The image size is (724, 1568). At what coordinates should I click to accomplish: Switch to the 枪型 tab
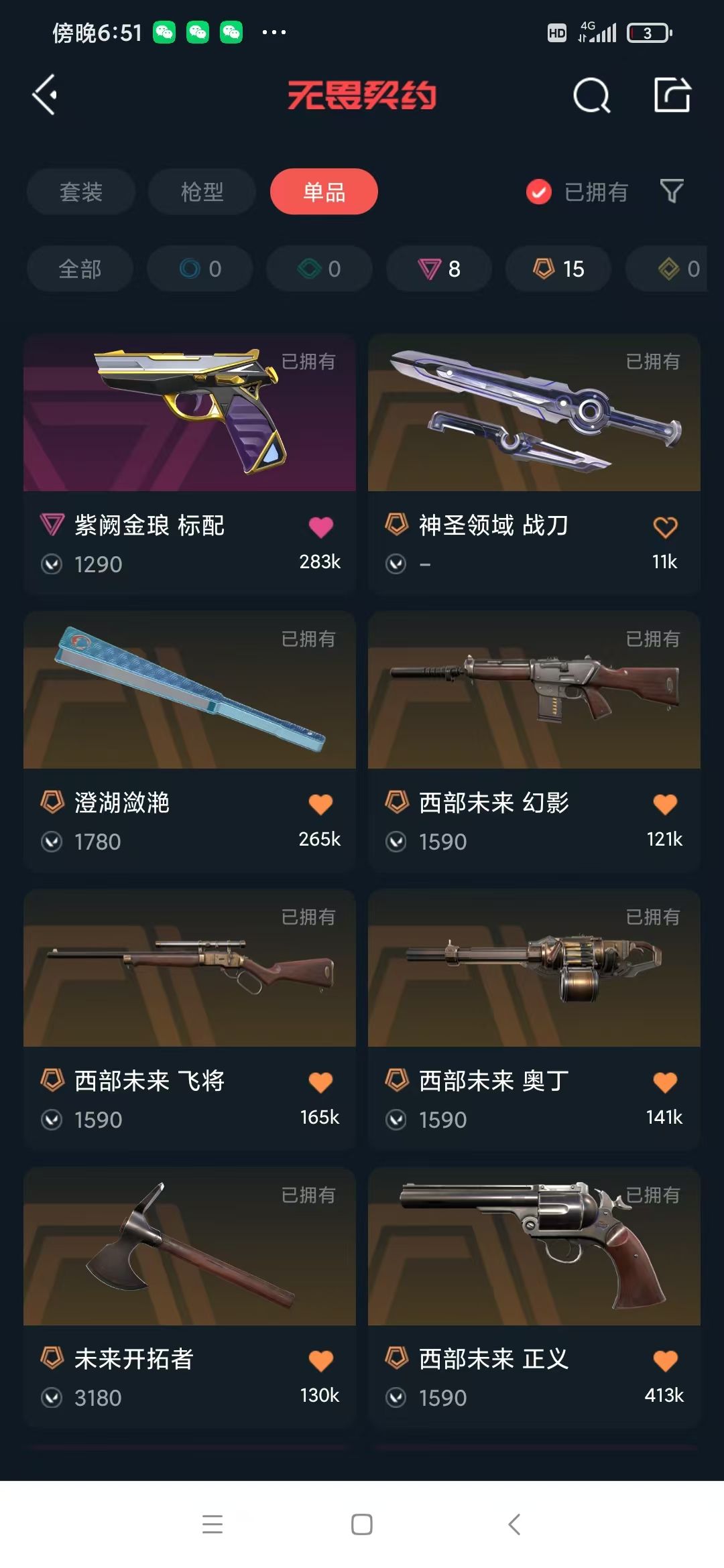coord(202,192)
